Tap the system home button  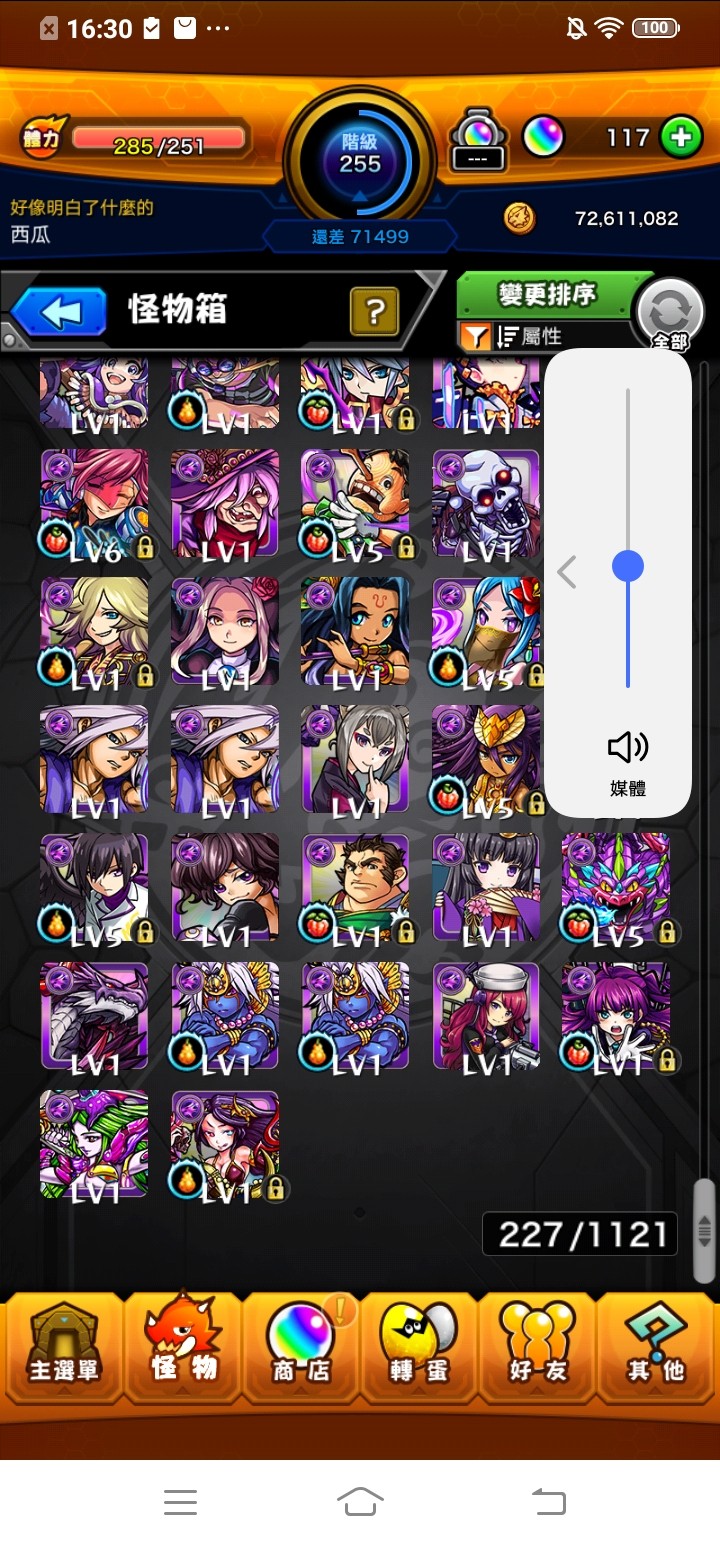[x=360, y=1501]
